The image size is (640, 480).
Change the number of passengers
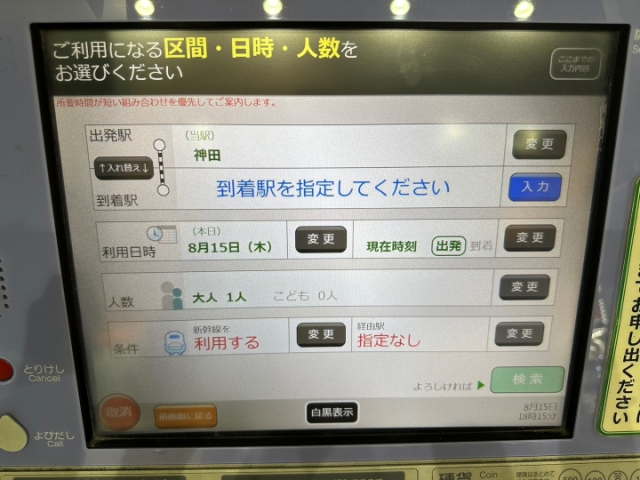point(525,287)
